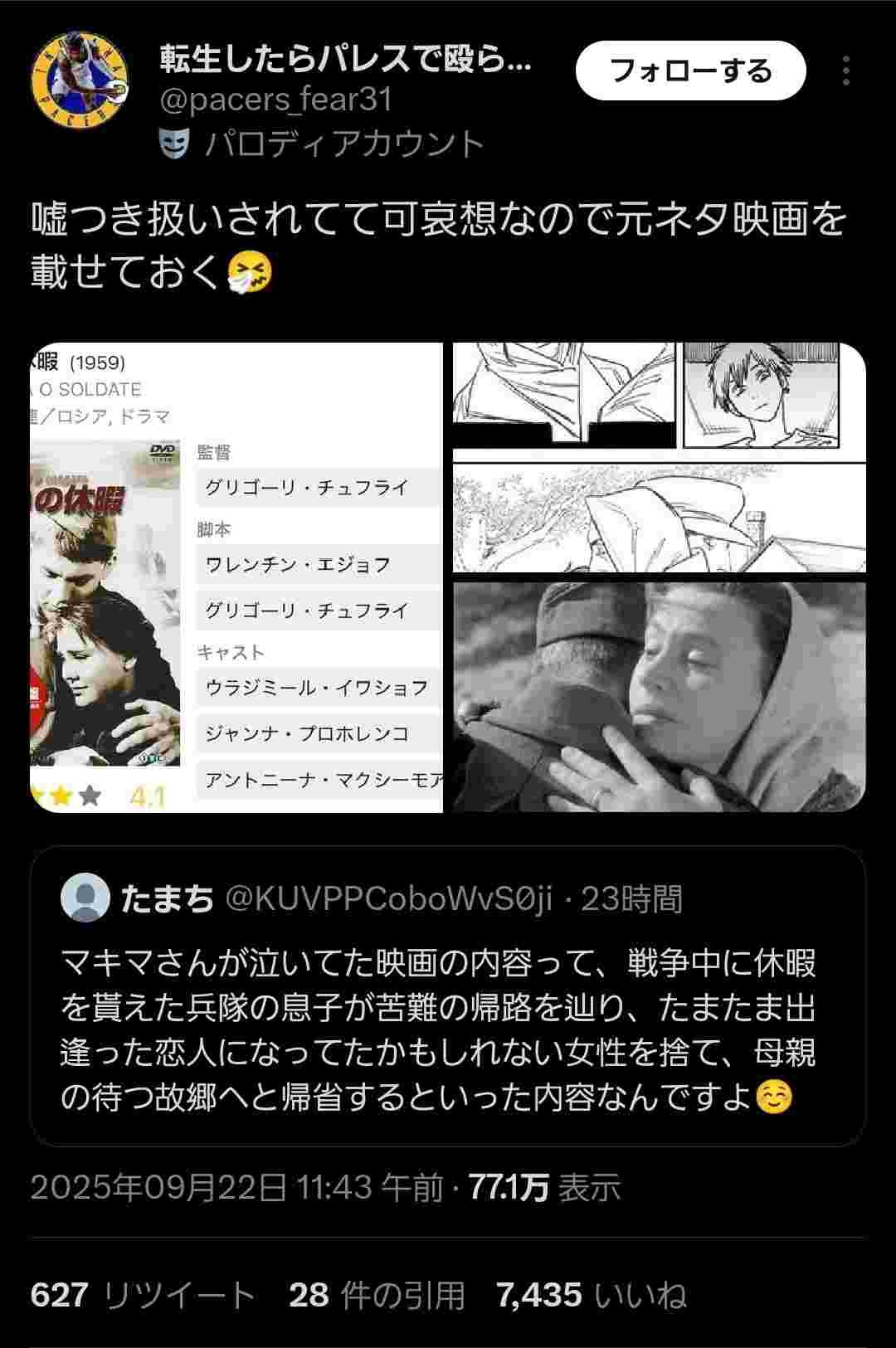Open the black-and-white film still image
This screenshot has width=896, height=1348.
tap(659, 697)
